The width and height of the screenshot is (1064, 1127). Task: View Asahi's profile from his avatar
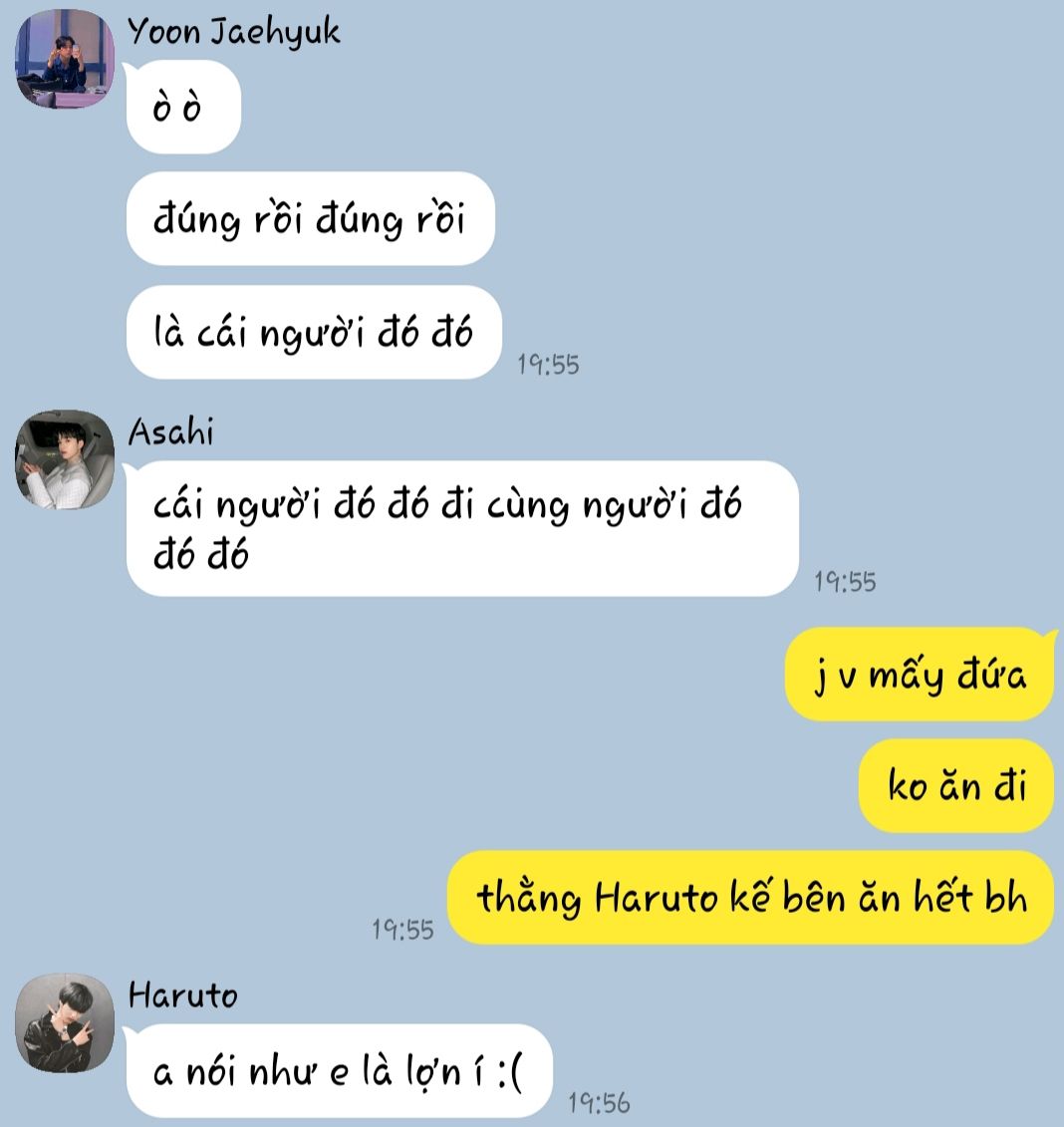click(65, 459)
